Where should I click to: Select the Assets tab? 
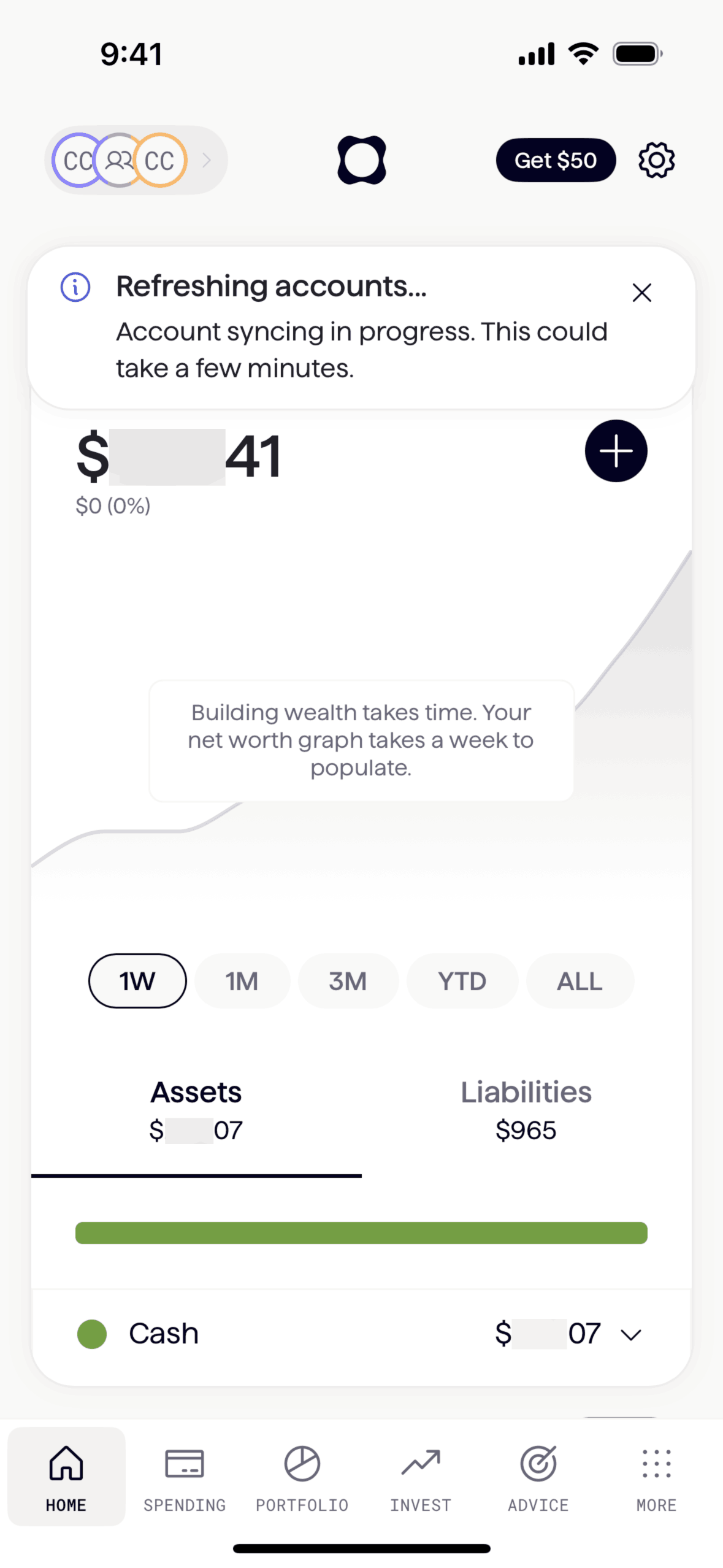click(196, 1110)
